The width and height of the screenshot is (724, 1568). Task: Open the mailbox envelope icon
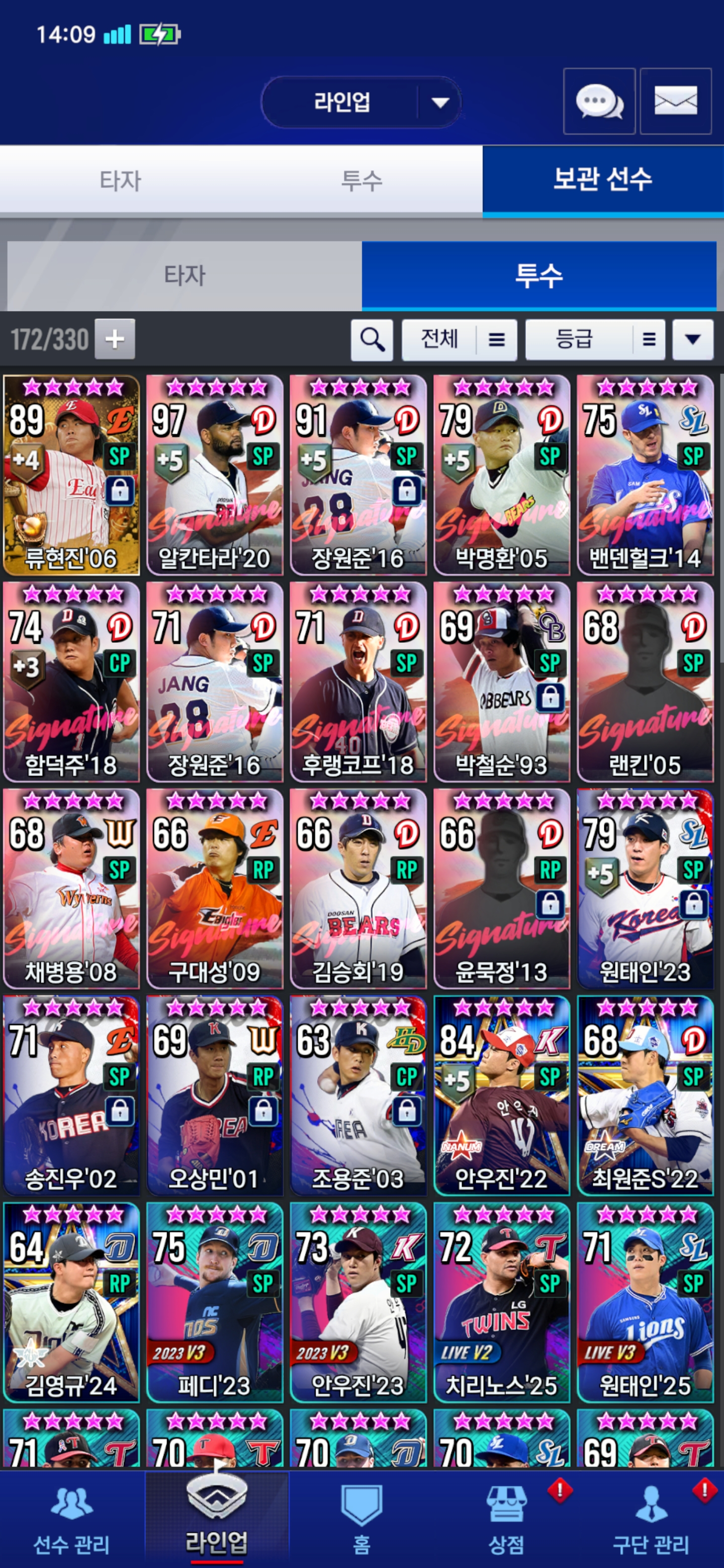coord(675,101)
